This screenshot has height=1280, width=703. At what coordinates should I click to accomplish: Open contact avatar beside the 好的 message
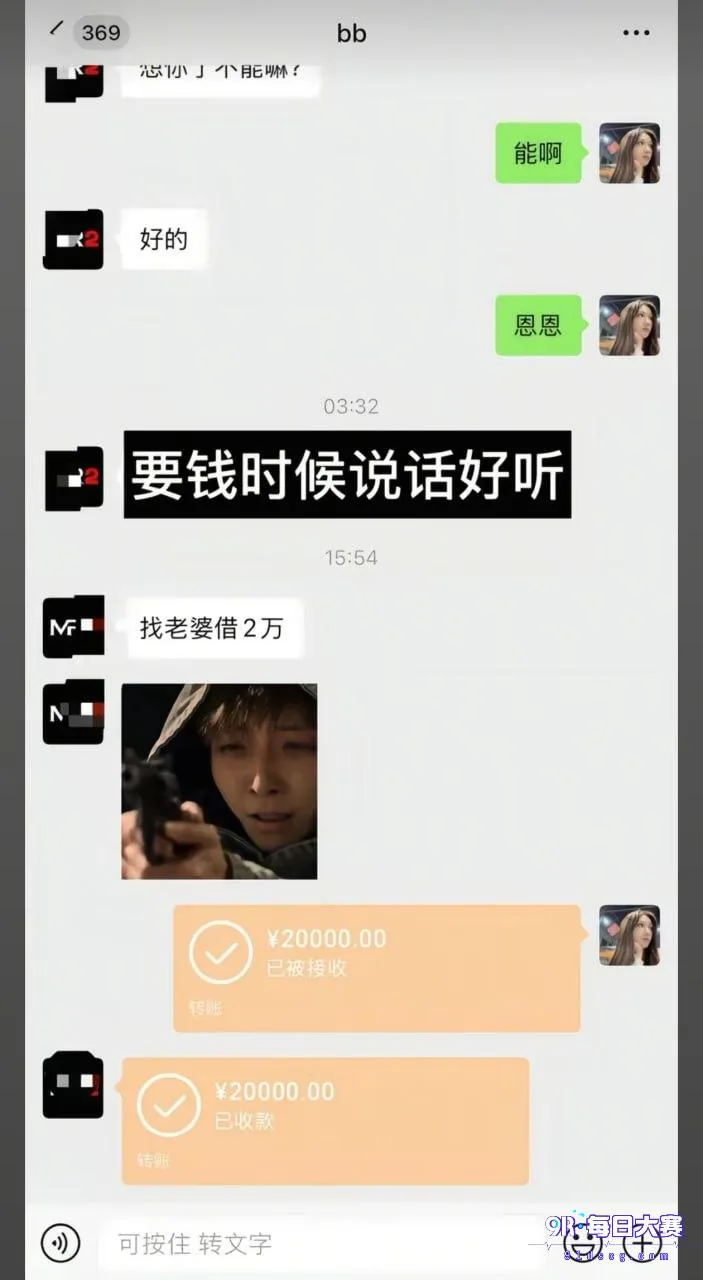73,240
